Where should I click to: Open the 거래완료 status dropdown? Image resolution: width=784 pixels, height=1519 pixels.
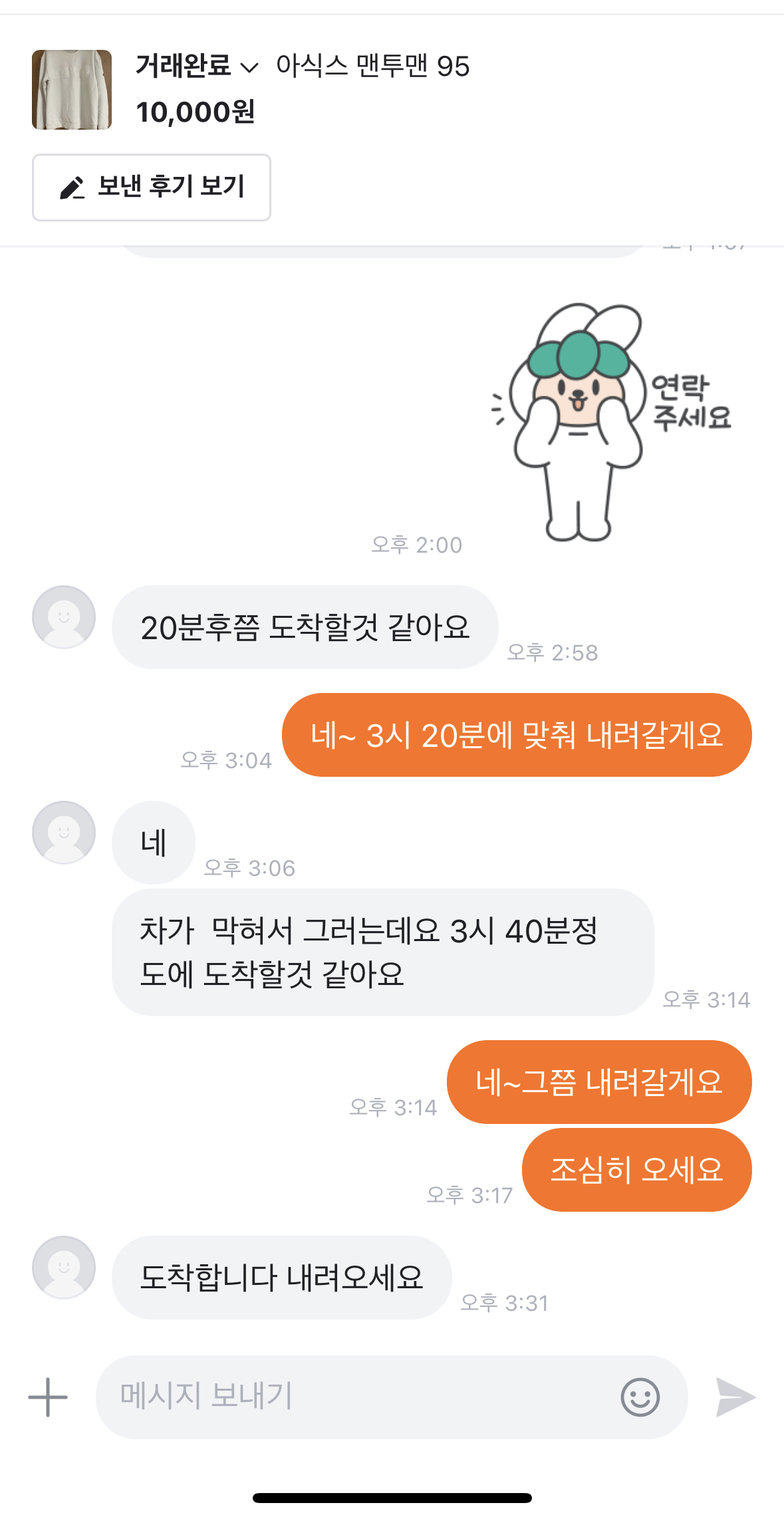tap(196, 67)
